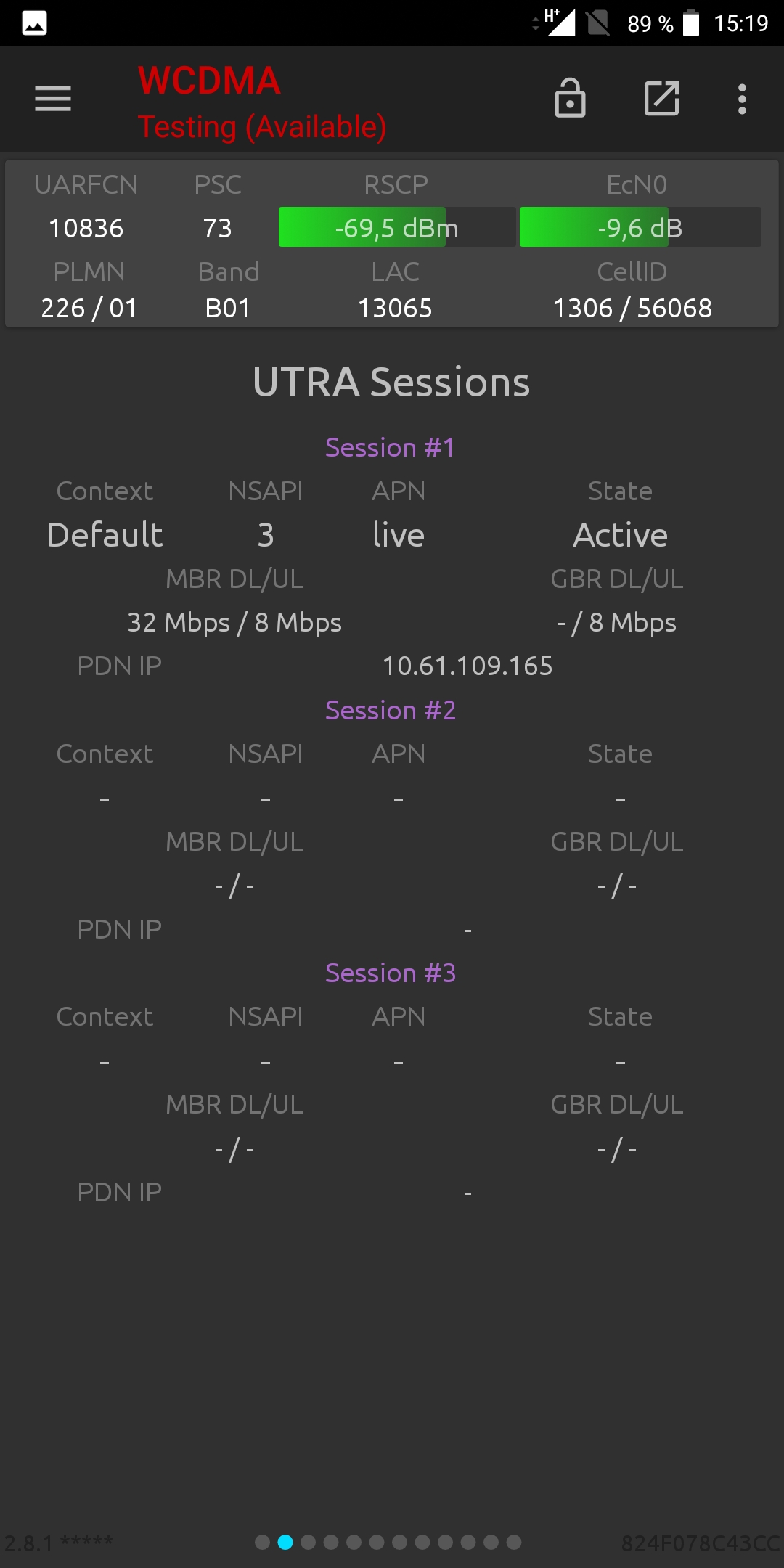Open the three-dot overflow menu

pos(742,99)
